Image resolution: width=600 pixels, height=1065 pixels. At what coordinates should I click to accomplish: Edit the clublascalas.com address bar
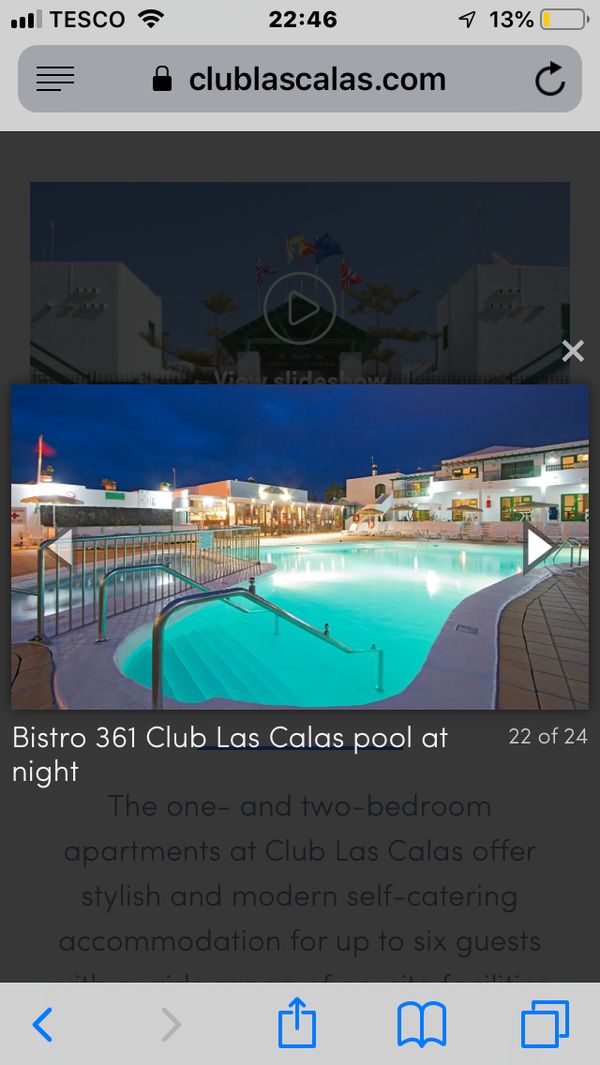click(300, 79)
